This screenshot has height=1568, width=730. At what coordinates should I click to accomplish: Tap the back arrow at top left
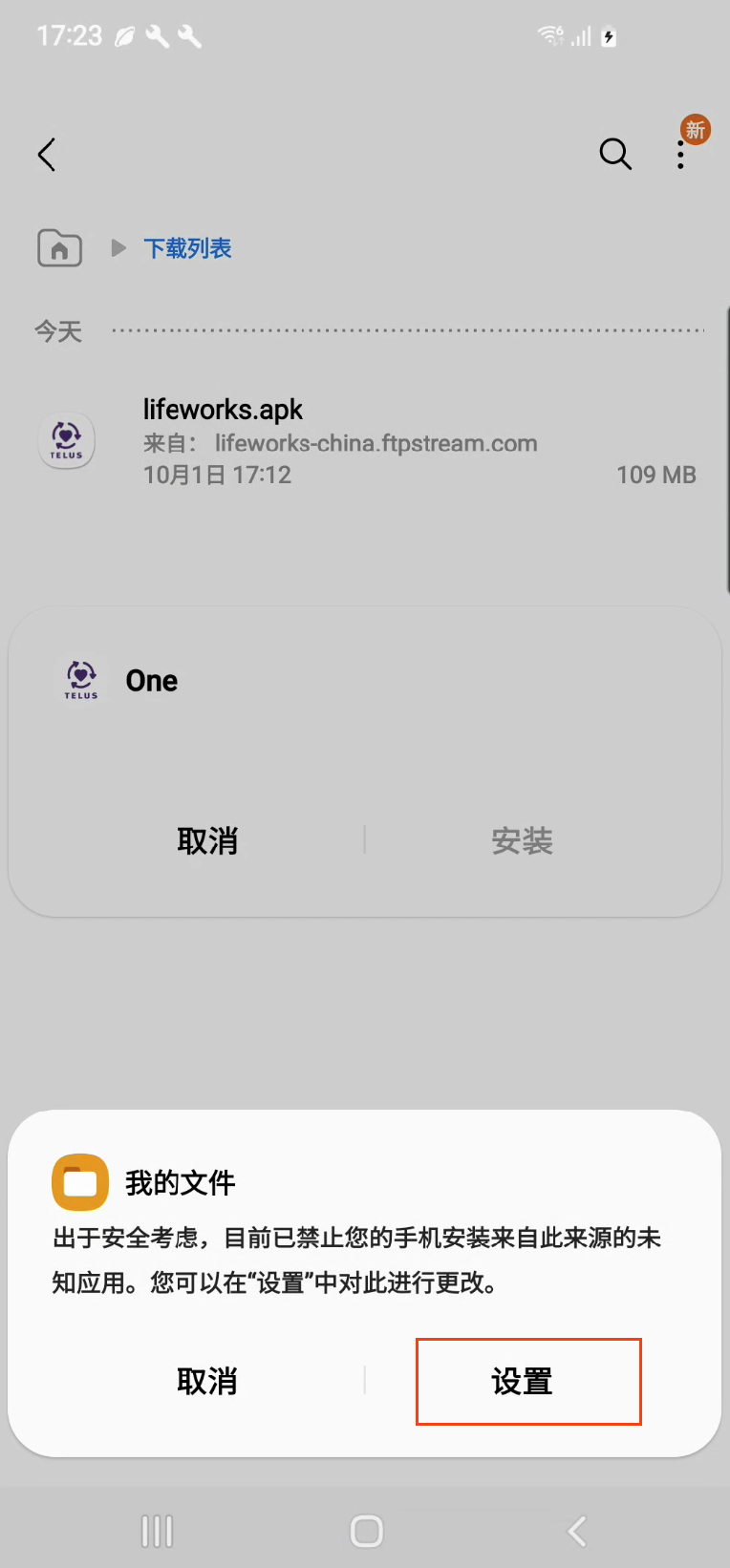pyautogui.click(x=46, y=155)
